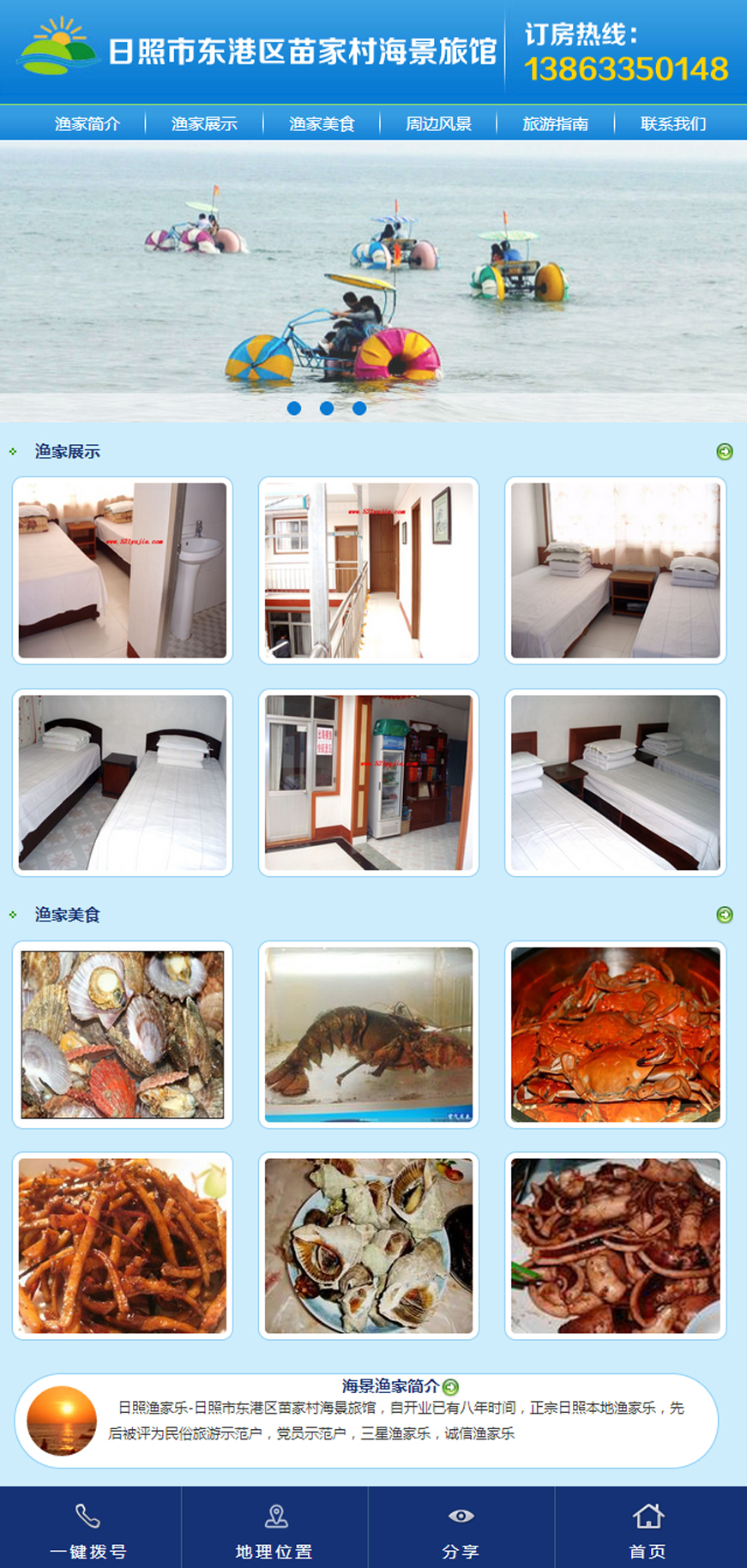Open 地理位置 map location
Viewport: 747px width, 1568px height.
tap(274, 1529)
